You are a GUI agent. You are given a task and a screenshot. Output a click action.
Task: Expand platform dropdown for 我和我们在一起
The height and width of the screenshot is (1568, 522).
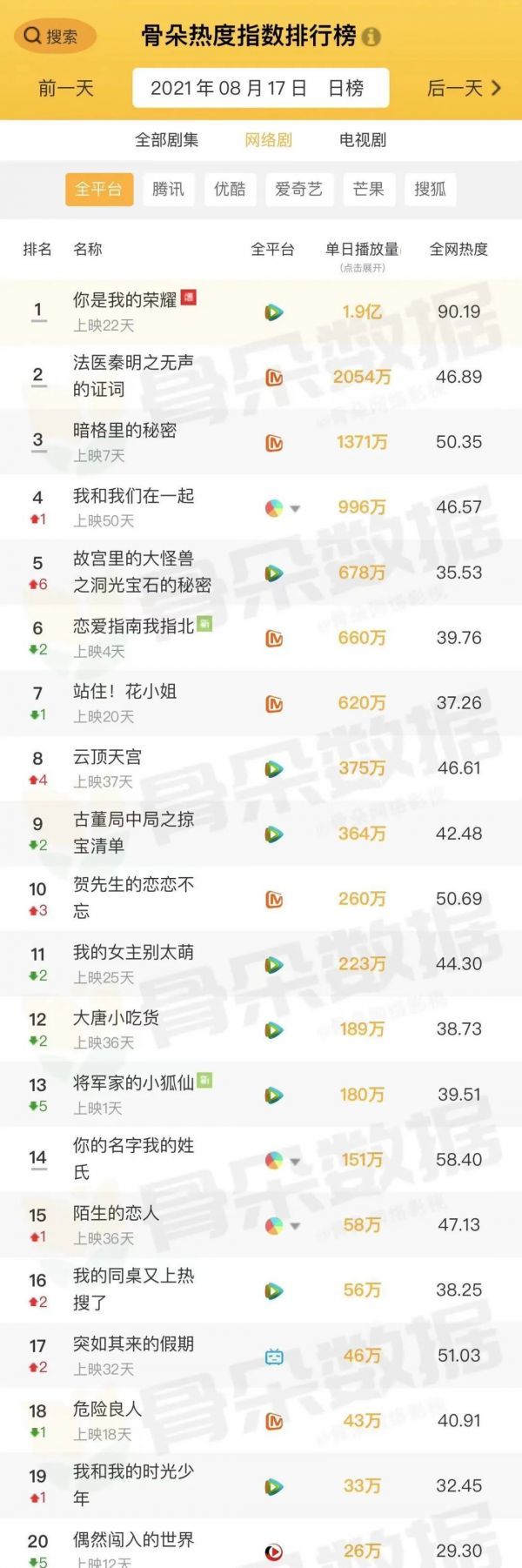click(295, 508)
